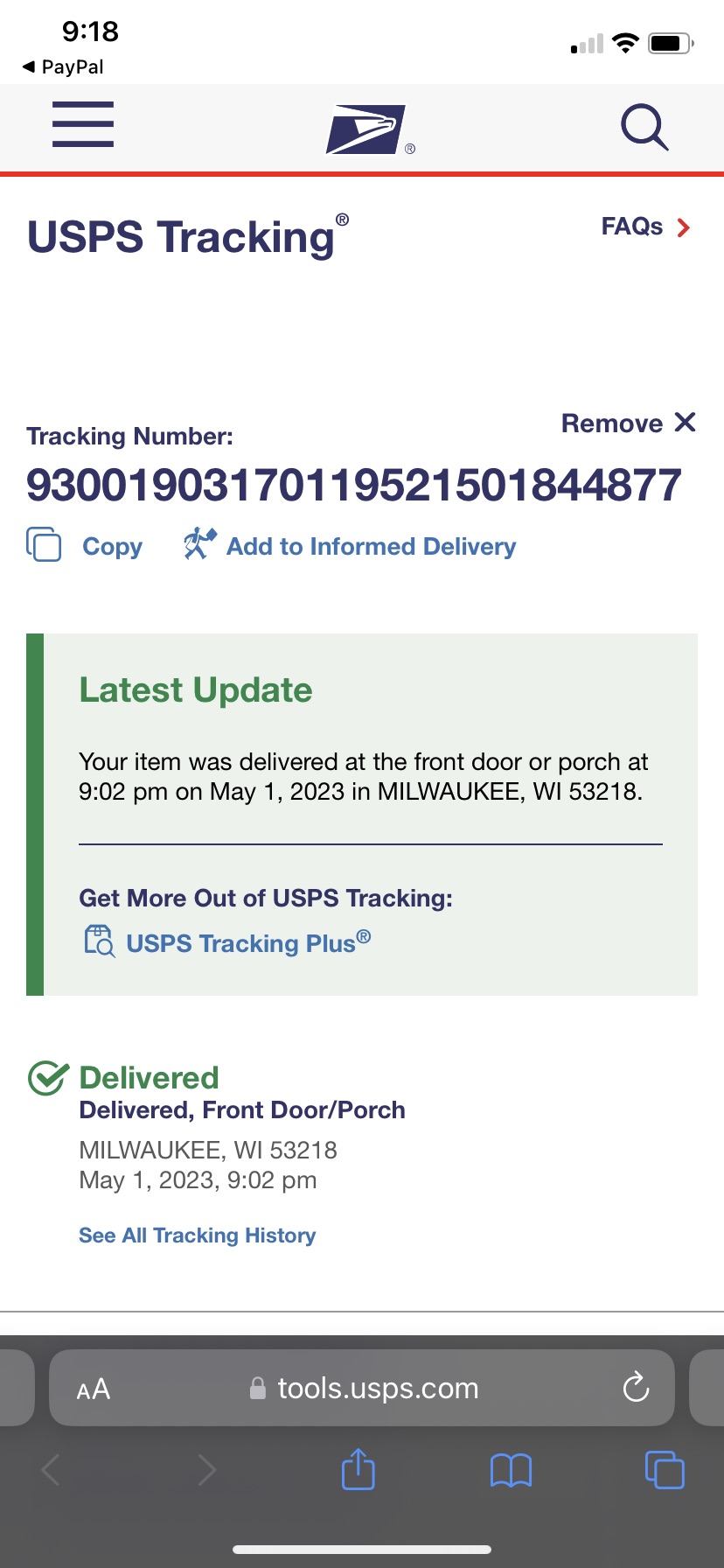The width and height of the screenshot is (724, 1568).
Task: Open Safari bookmarks
Action: click(x=511, y=1470)
